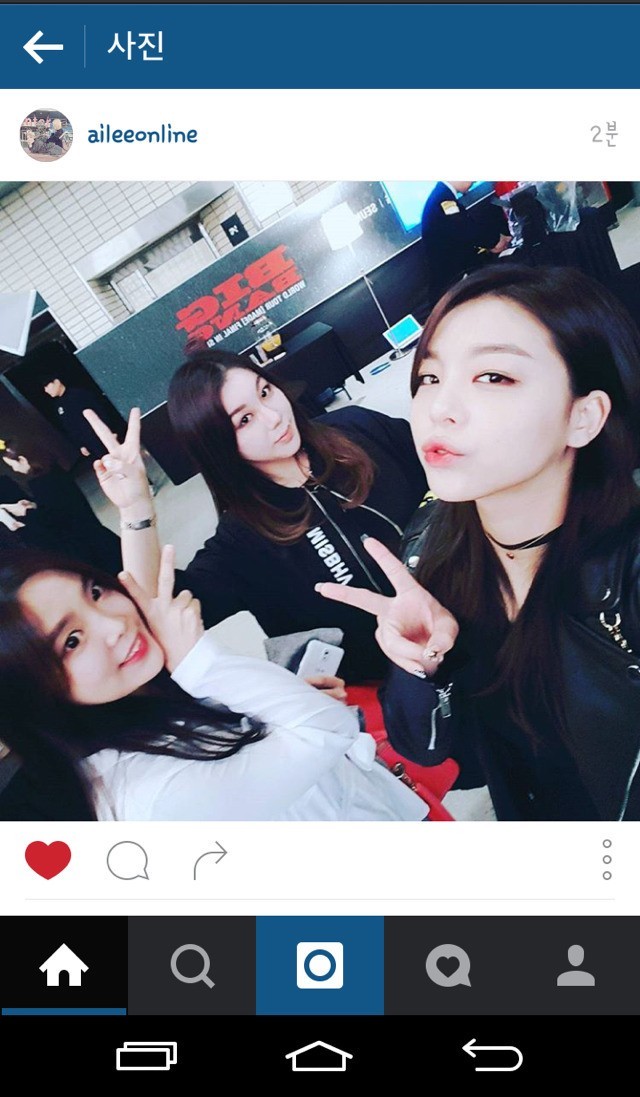The width and height of the screenshot is (640, 1097).
Task: Switch to the Home tab
Action: coord(64,965)
